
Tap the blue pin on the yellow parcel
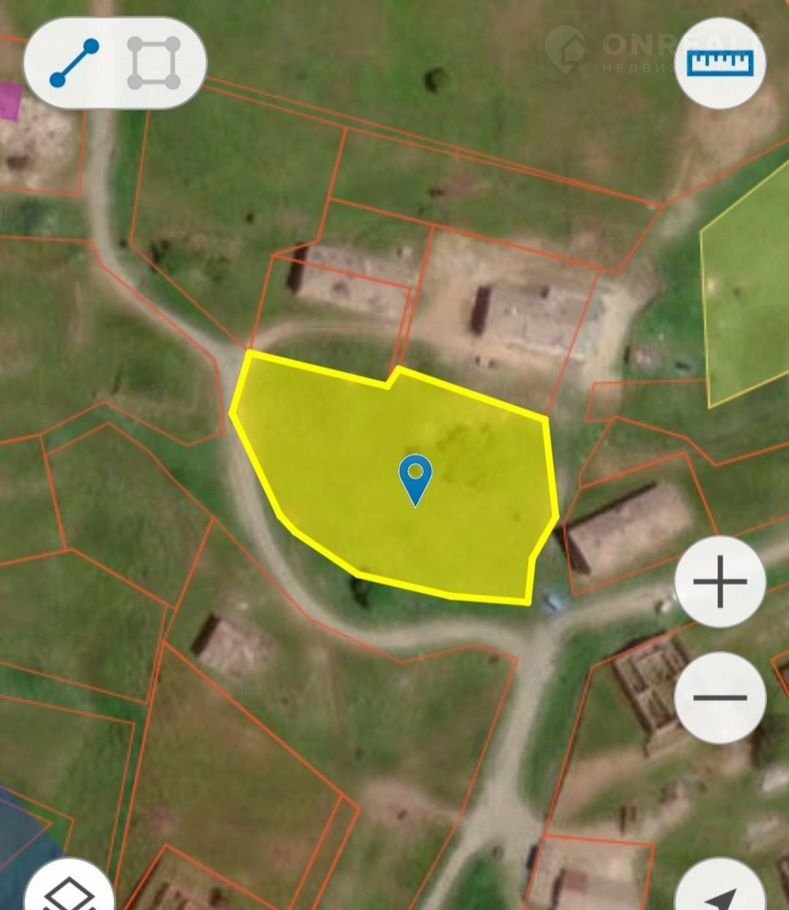click(415, 478)
